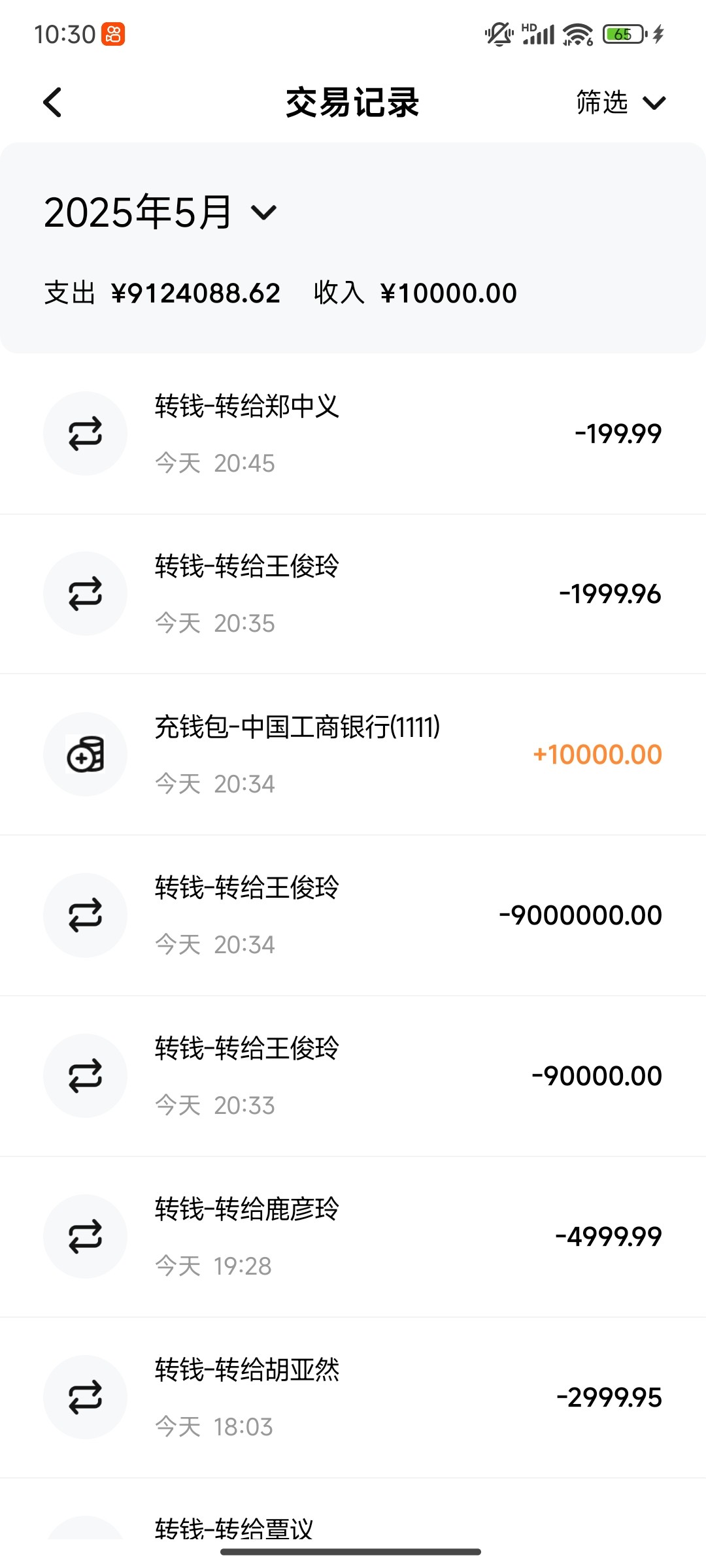View the -9000000.00 transfer to 王俊玲

(x=353, y=915)
